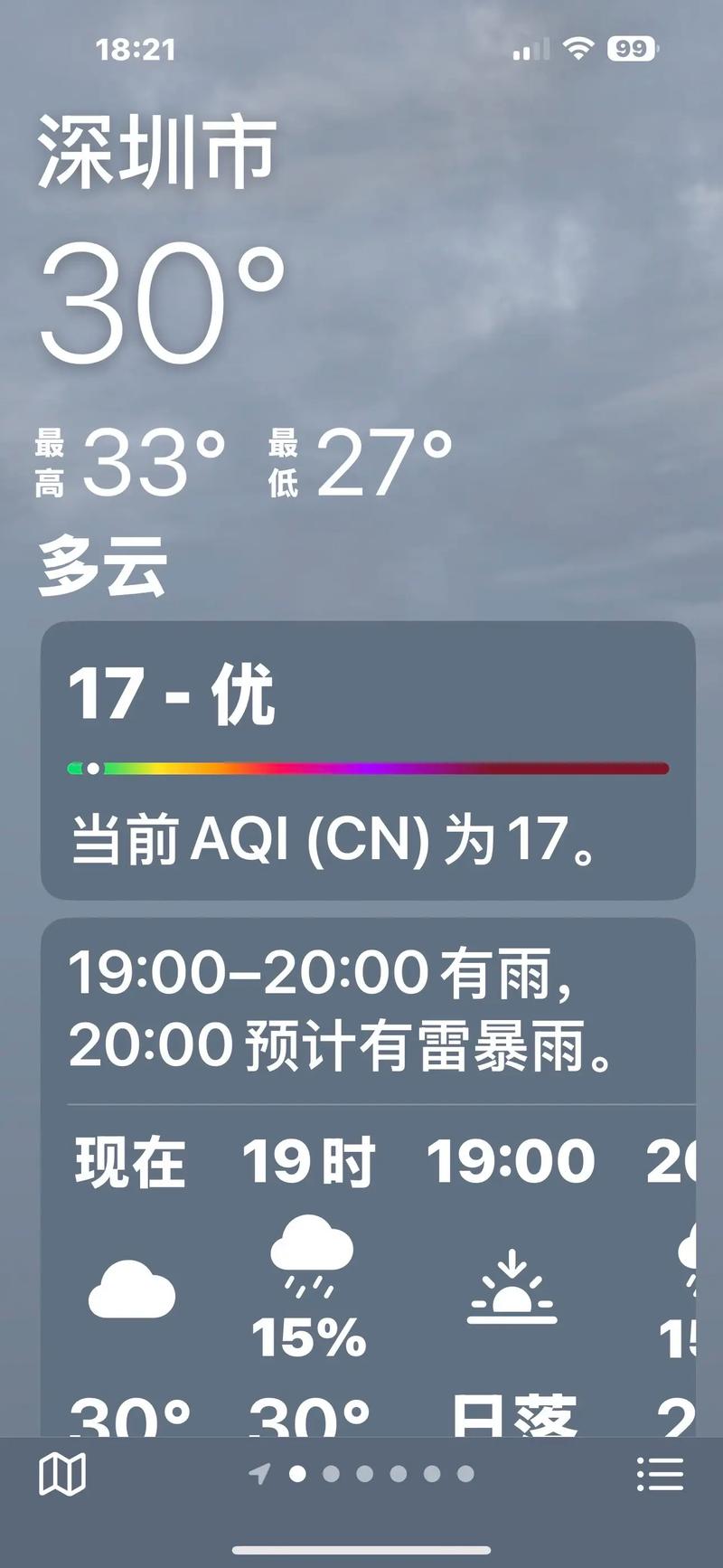Screen dimensions: 723x1568
Task: Open the city list icon
Action: coord(659,1473)
